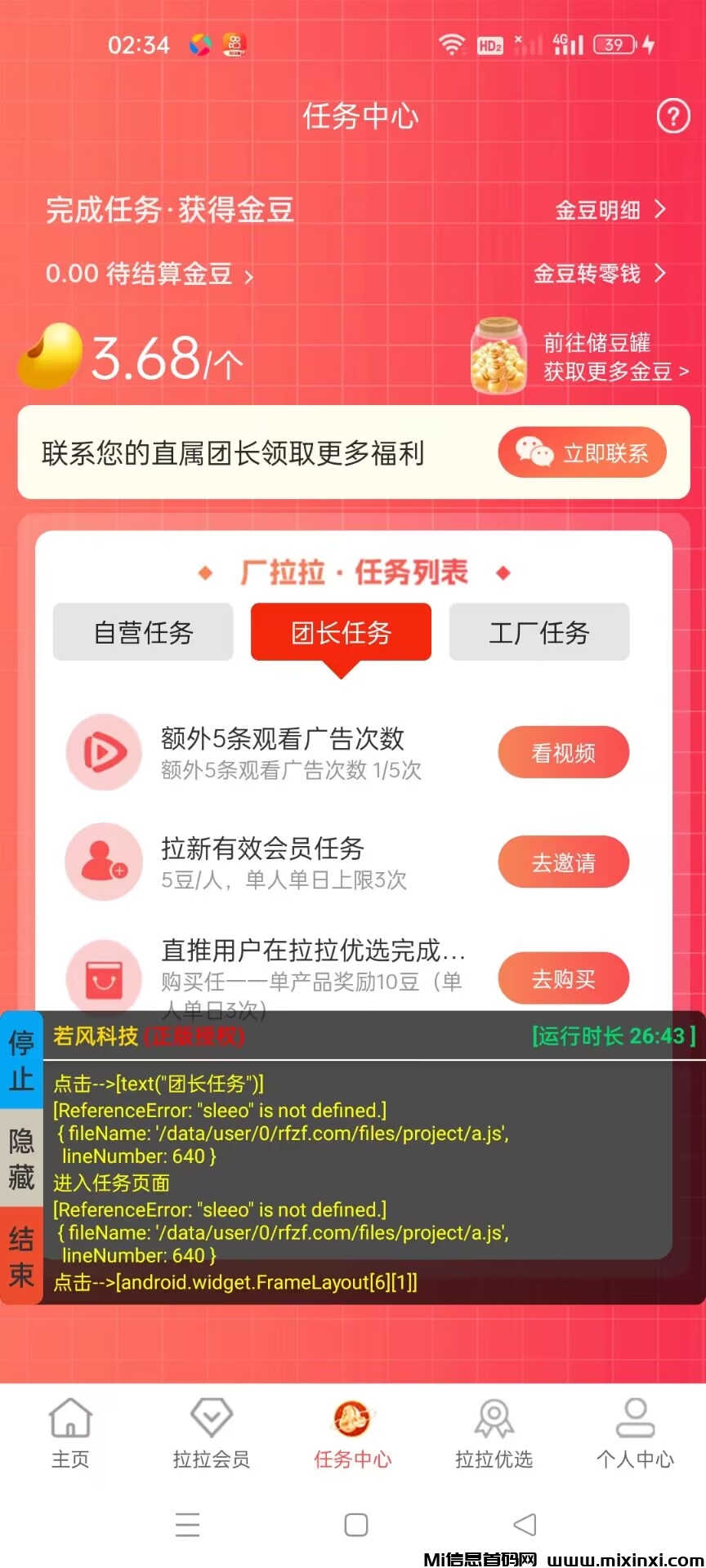Tap 去邀请 for new member task

[563, 862]
